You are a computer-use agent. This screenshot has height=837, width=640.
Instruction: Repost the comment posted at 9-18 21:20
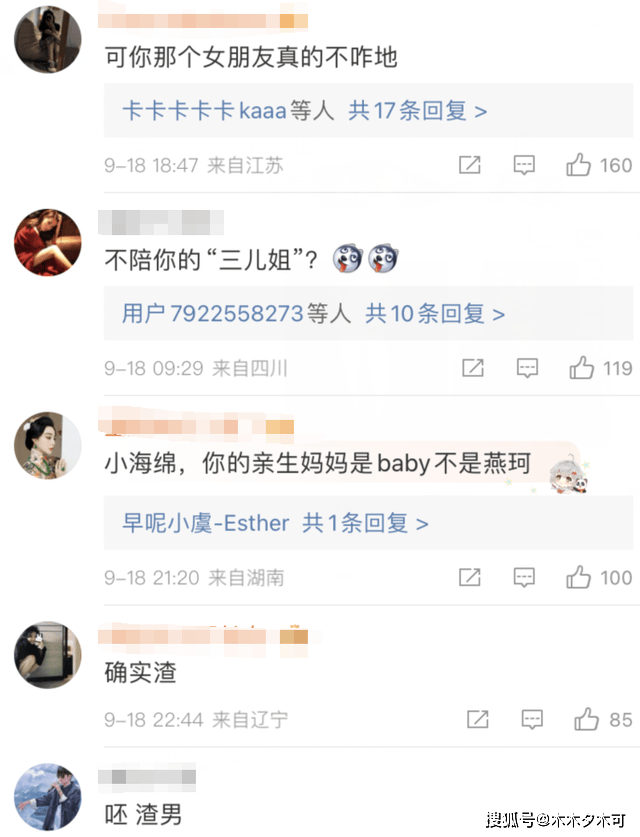pyautogui.click(x=470, y=577)
